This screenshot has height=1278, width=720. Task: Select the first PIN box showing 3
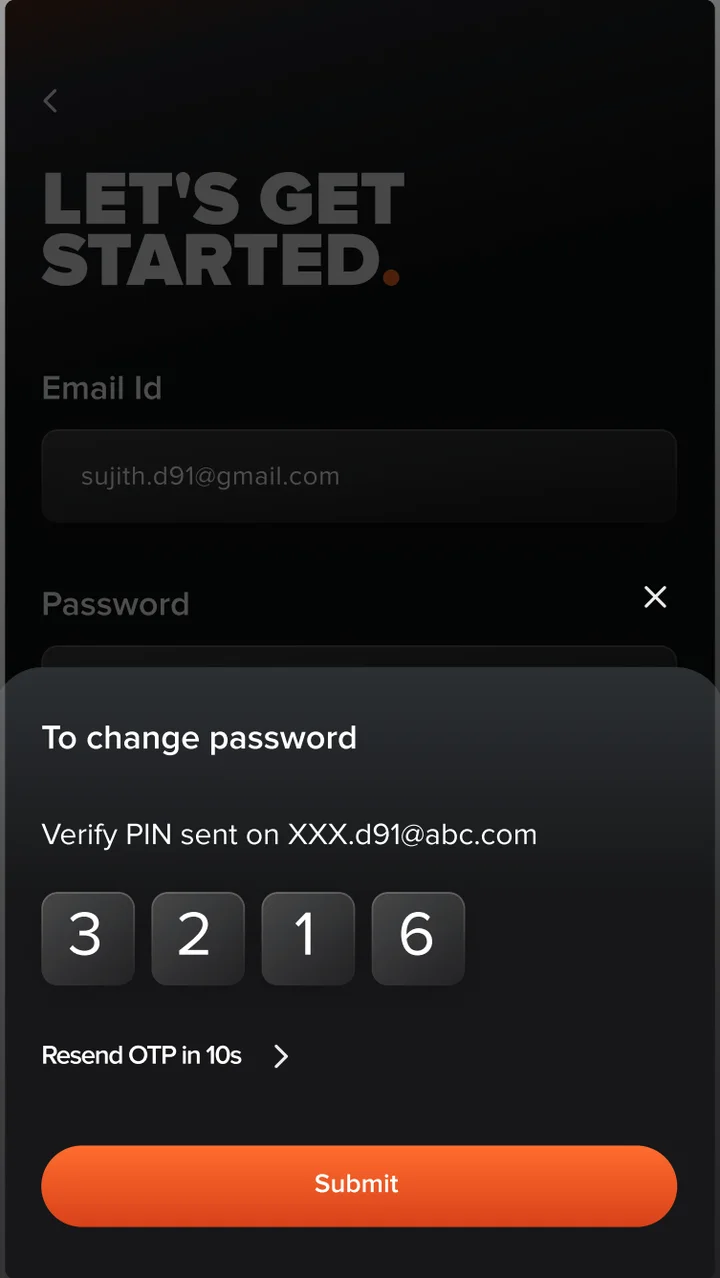click(x=88, y=938)
